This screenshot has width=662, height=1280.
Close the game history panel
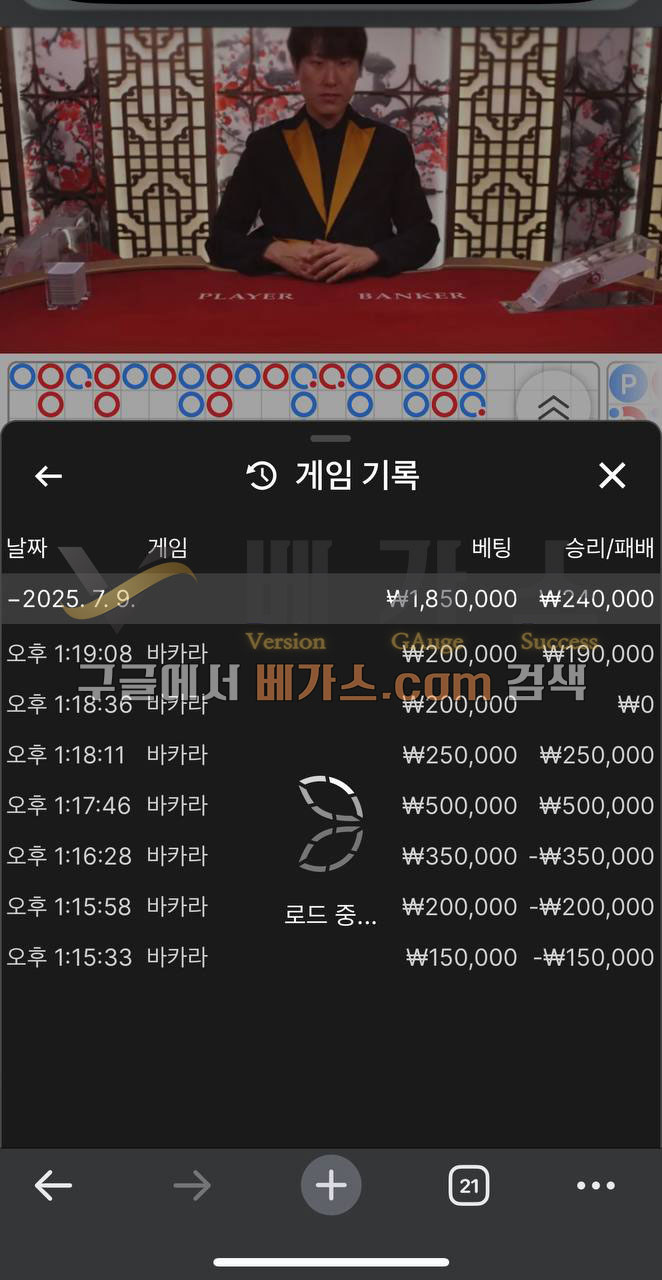tap(611, 476)
